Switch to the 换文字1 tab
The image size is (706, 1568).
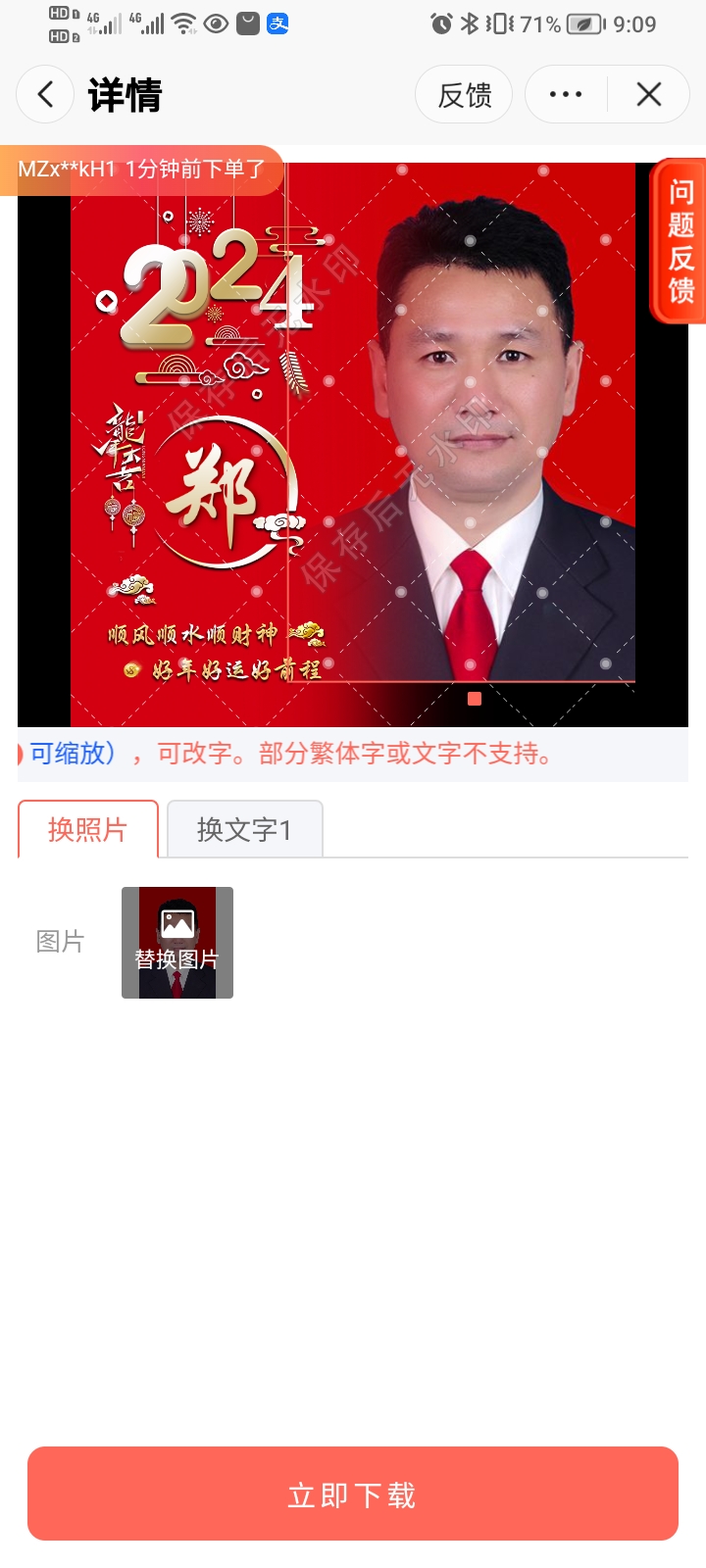pyautogui.click(x=244, y=829)
